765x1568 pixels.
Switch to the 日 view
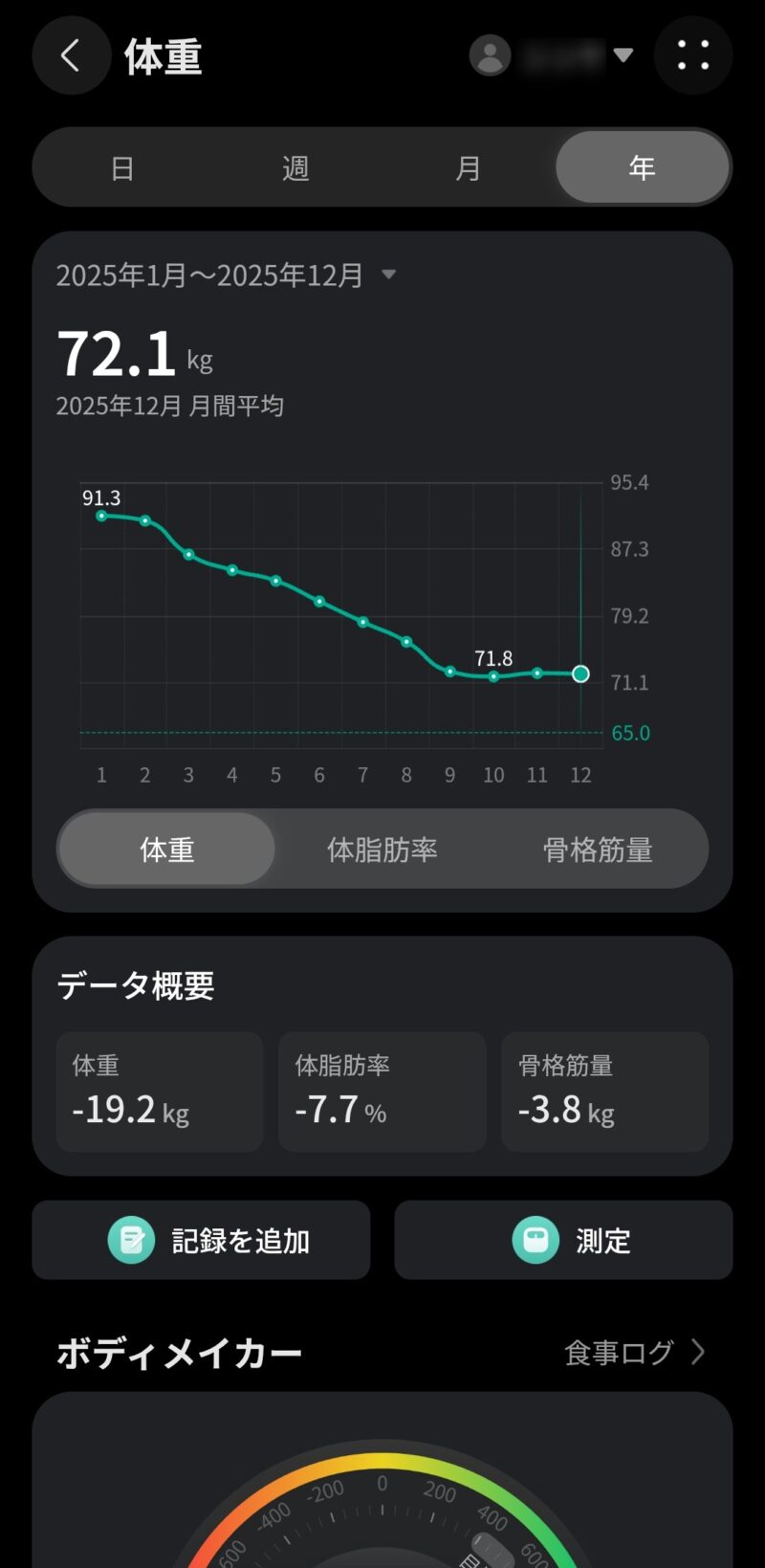(122, 168)
